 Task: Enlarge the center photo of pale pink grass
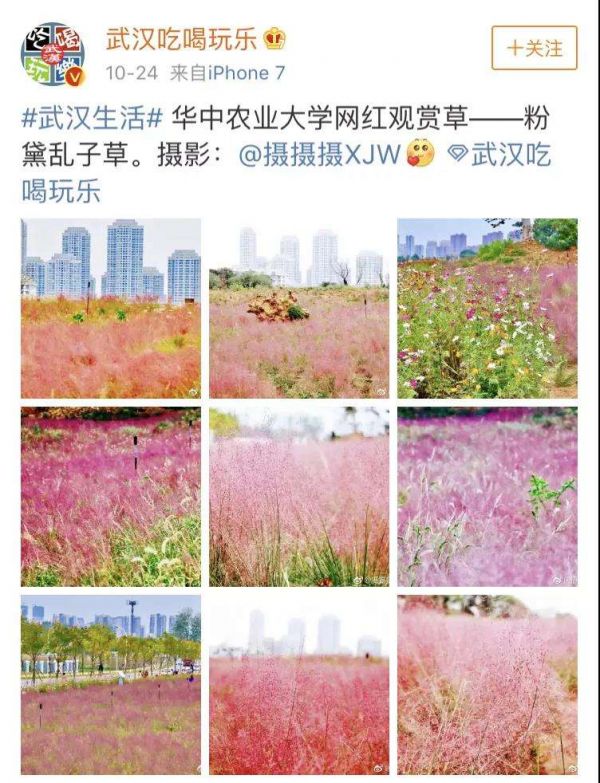point(299,496)
